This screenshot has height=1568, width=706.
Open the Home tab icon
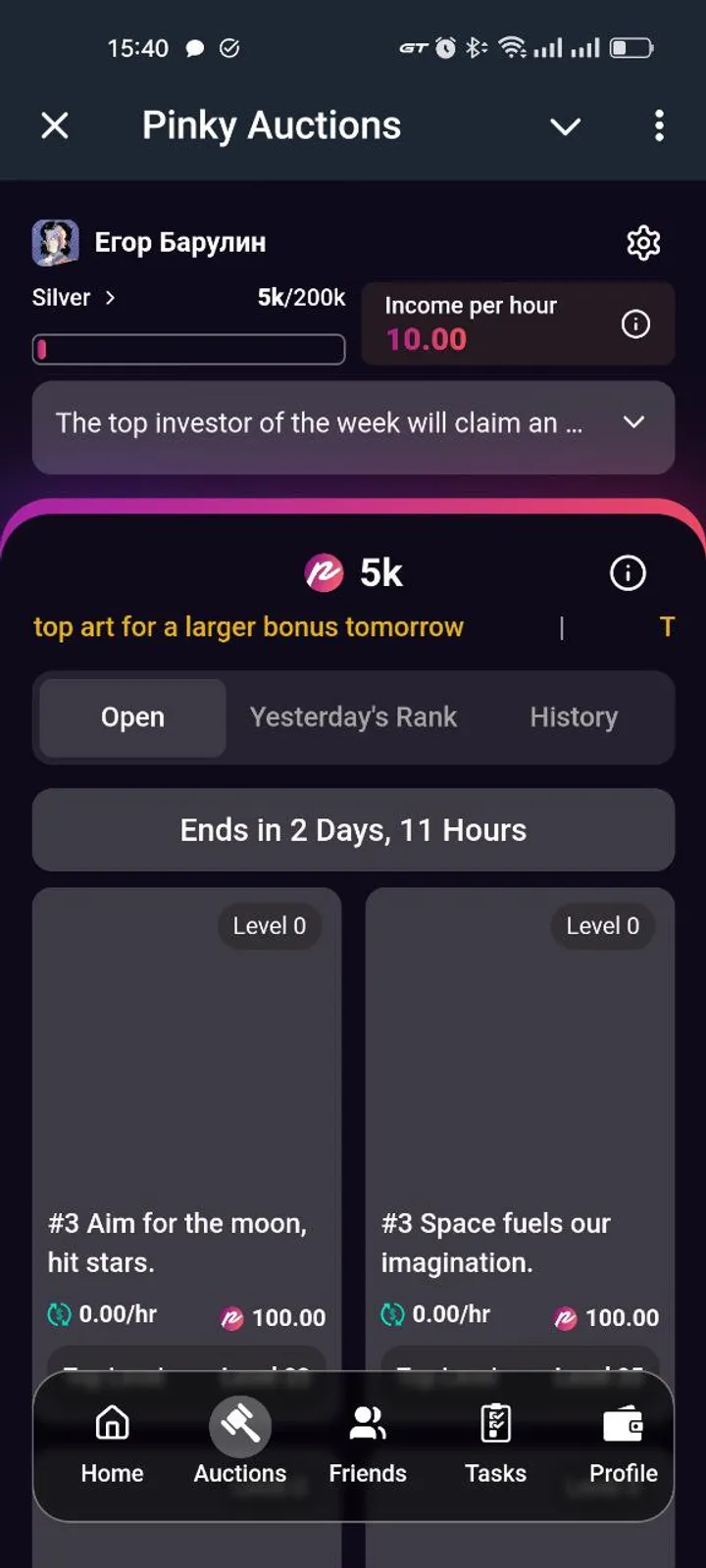(111, 1426)
